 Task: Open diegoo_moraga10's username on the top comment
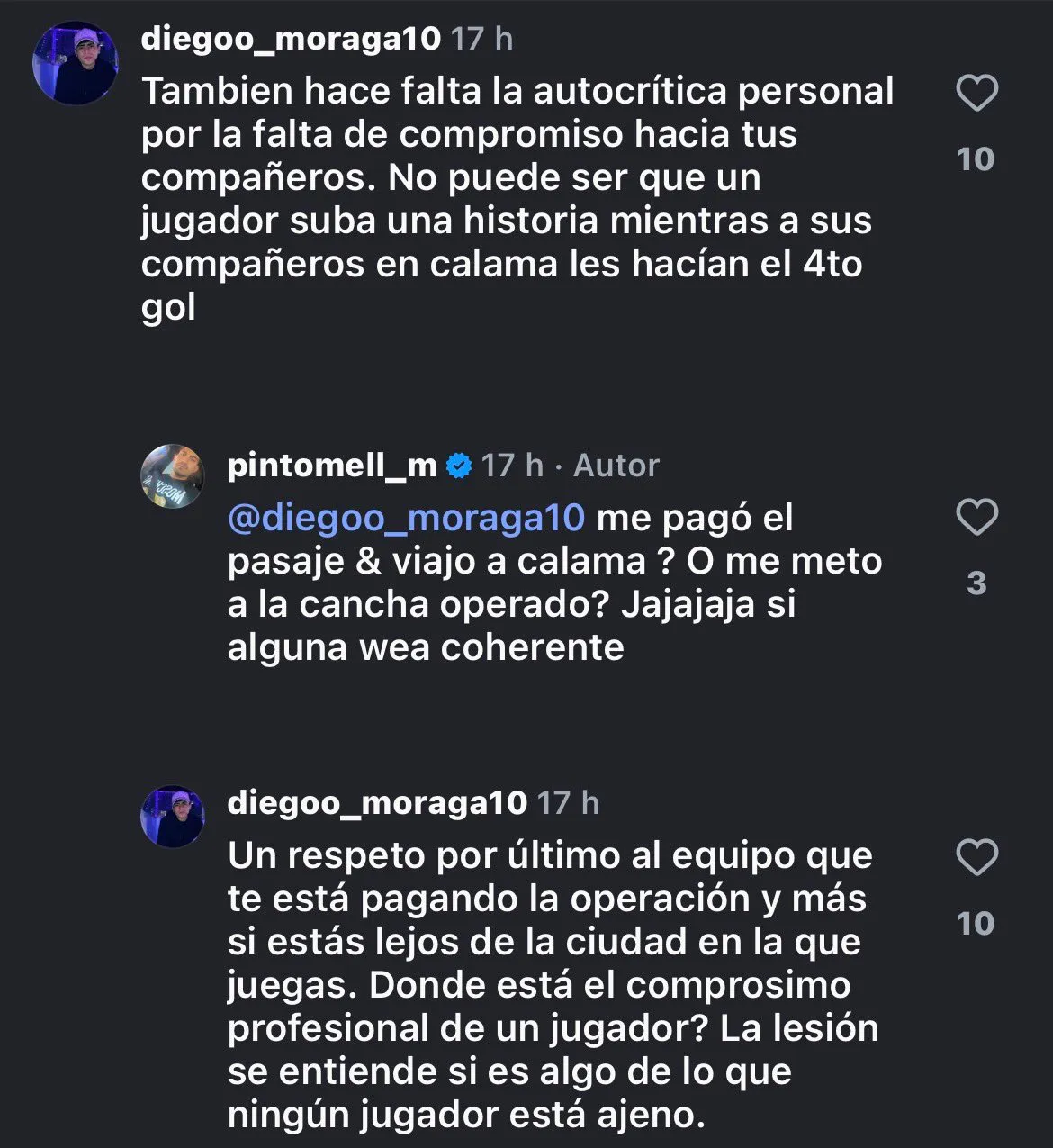pyautogui.click(x=291, y=39)
